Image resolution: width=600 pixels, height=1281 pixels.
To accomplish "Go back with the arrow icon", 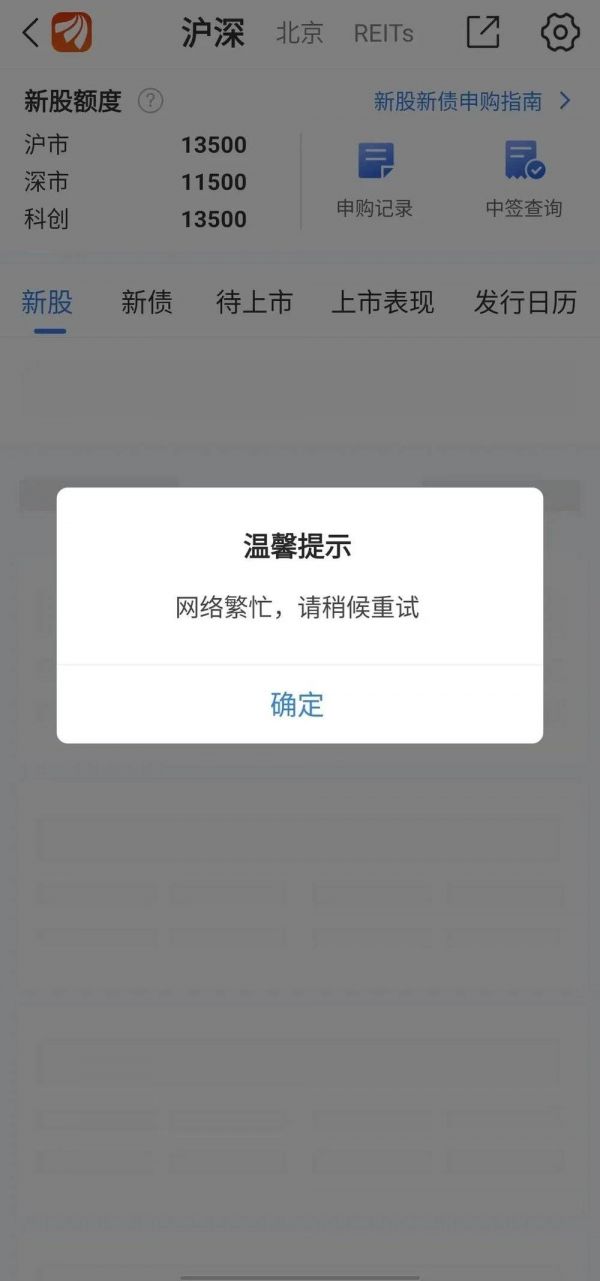I will click(x=31, y=33).
